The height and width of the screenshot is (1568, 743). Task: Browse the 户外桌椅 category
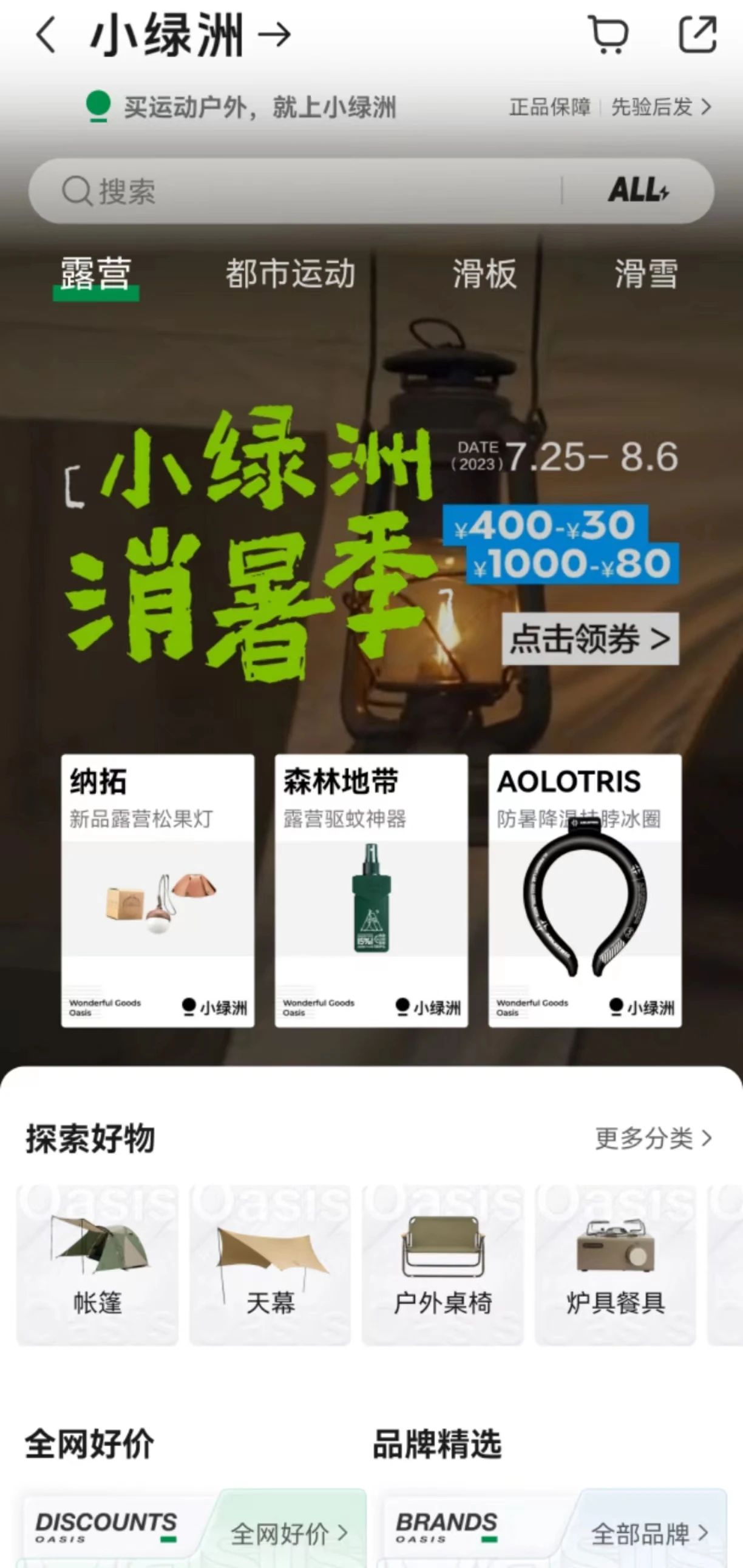[x=443, y=1265]
